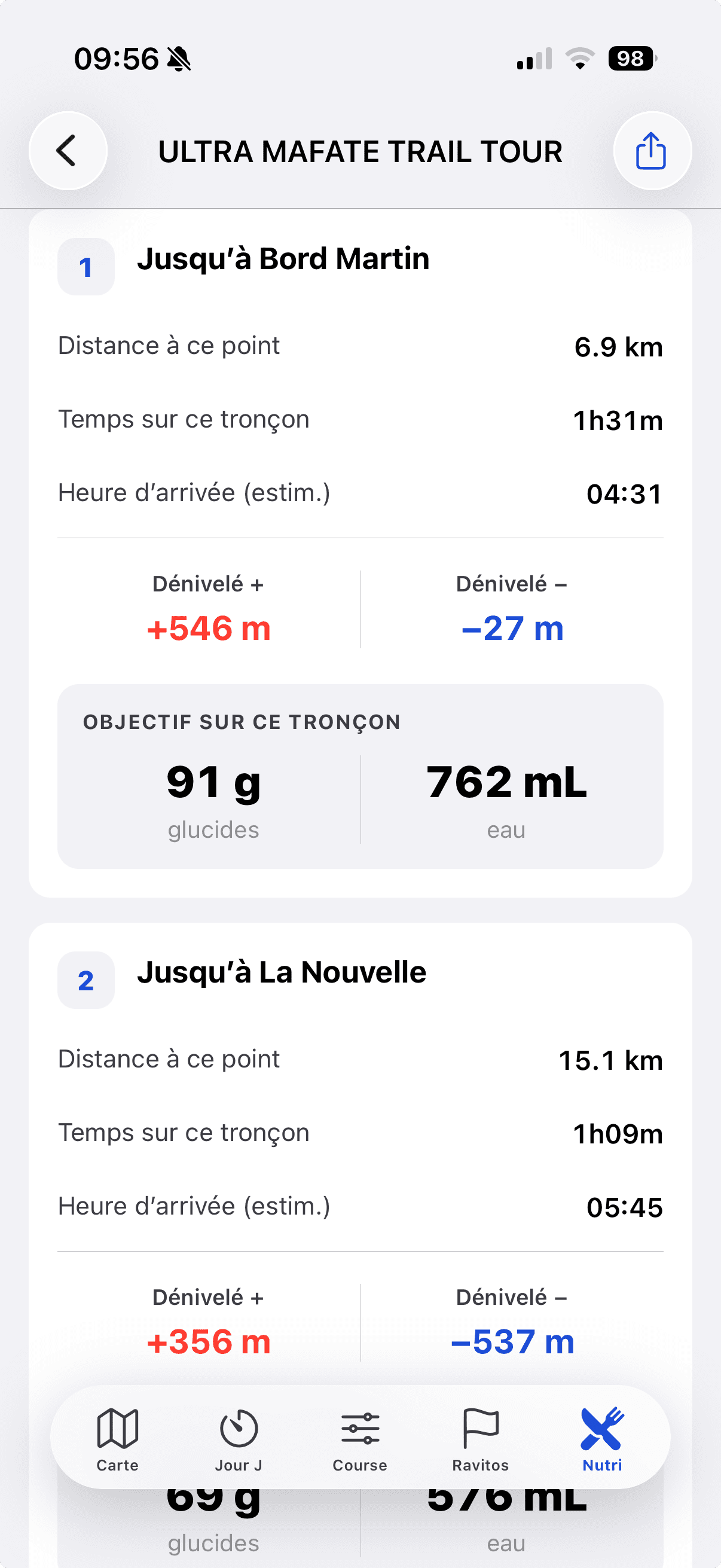Tap the ULTRA MAFATE TRAIL TOUR title

[x=360, y=151]
